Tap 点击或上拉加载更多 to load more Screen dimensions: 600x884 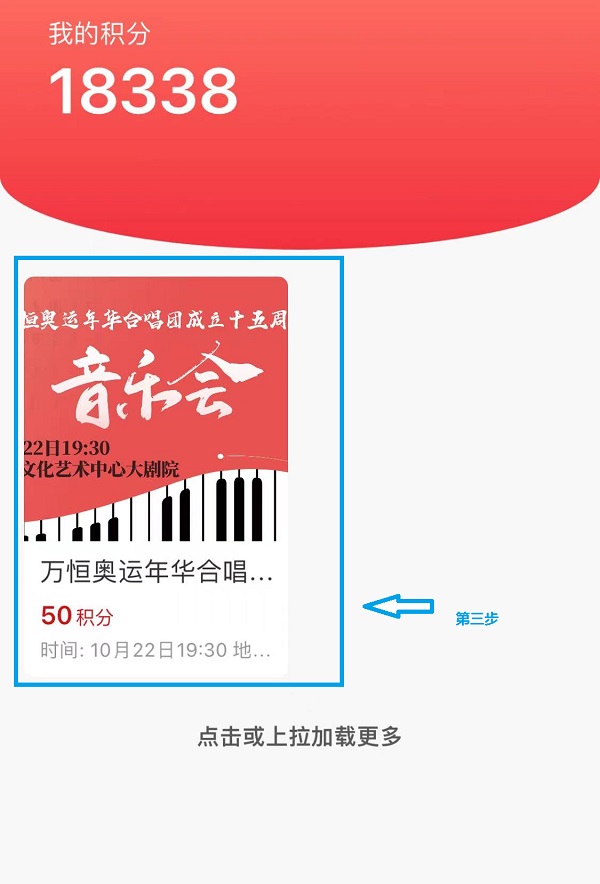coord(300,737)
